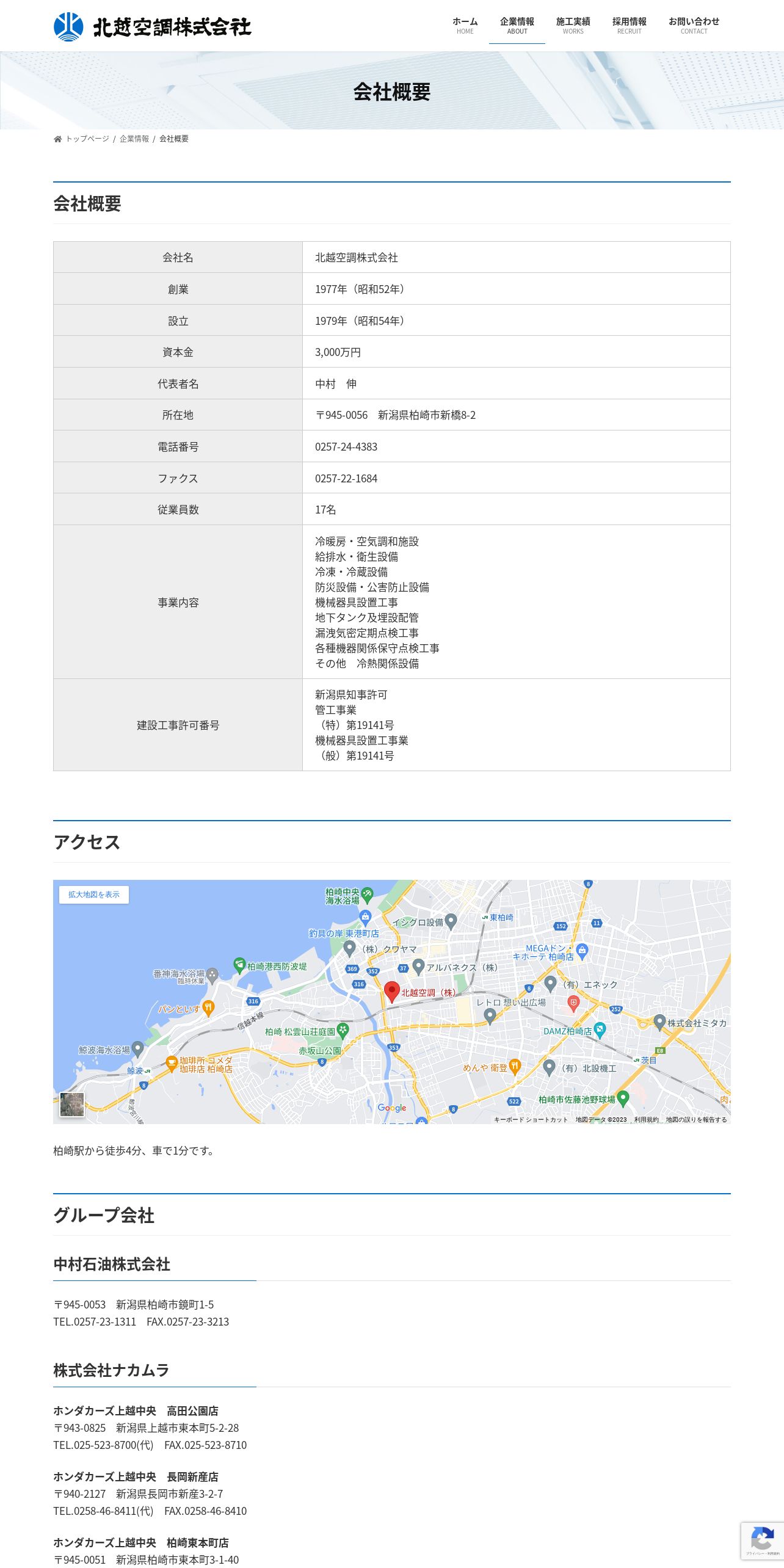Open the ホーム HOME nav item
Screen dimensions: 784x1568
[x=465, y=26]
